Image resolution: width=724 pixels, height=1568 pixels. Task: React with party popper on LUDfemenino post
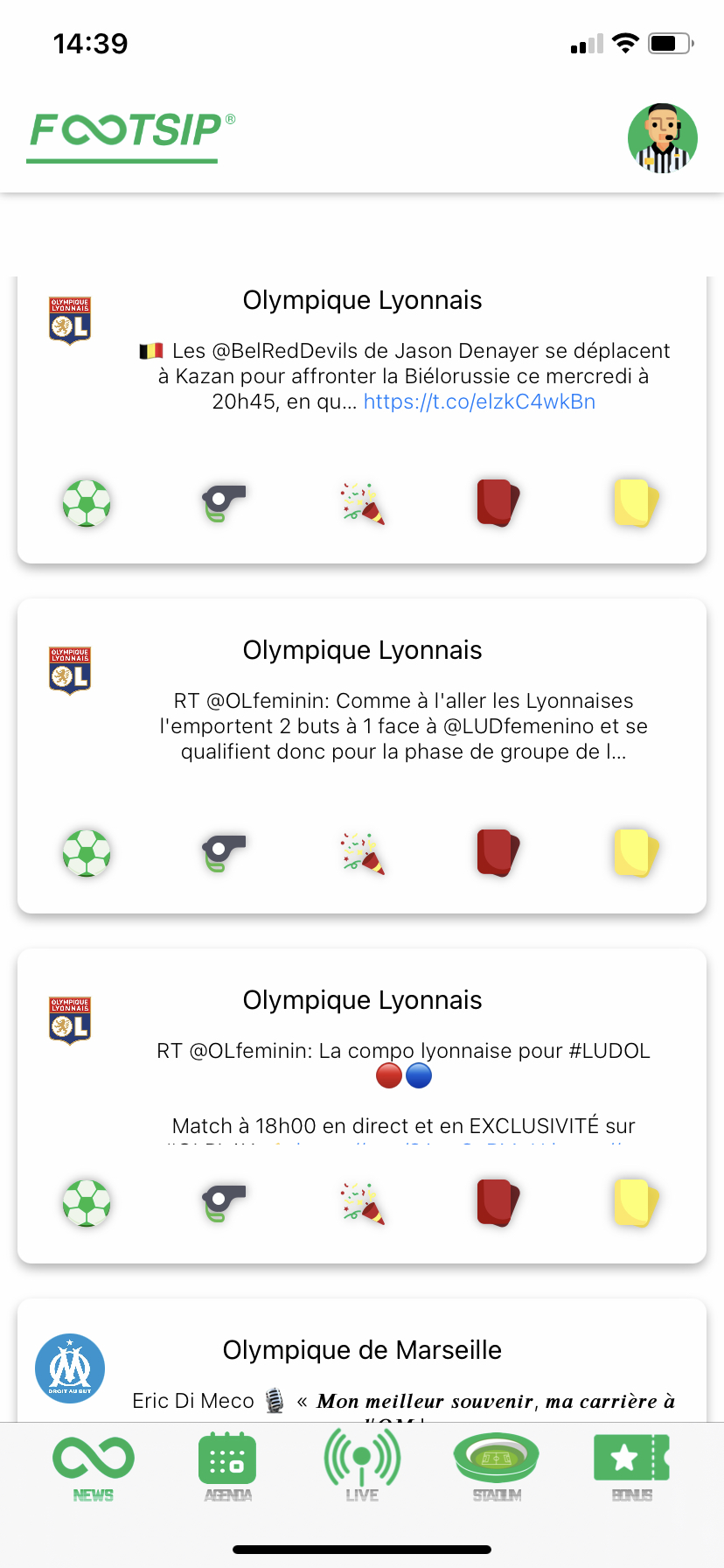point(362,853)
